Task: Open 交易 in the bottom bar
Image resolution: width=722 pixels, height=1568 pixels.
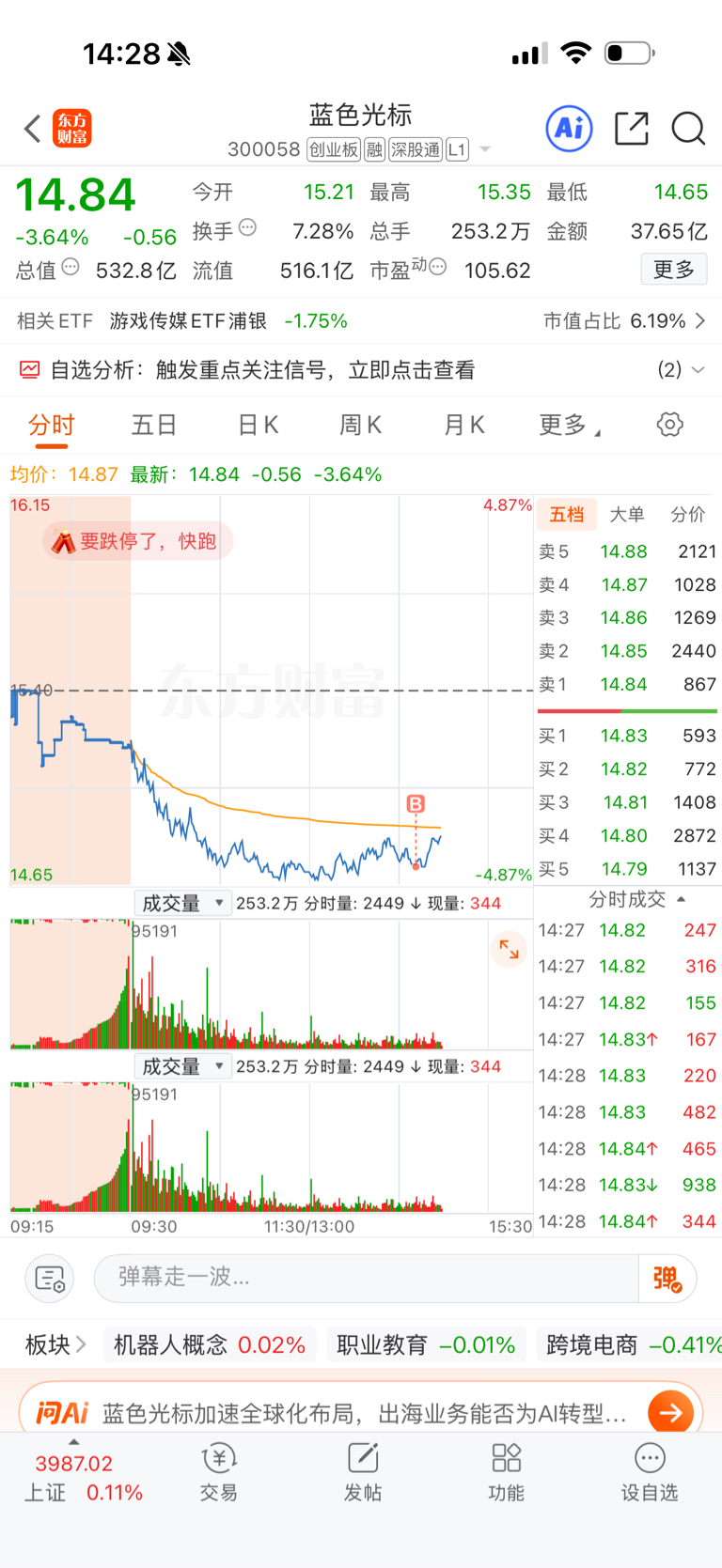Action: tap(219, 1471)
